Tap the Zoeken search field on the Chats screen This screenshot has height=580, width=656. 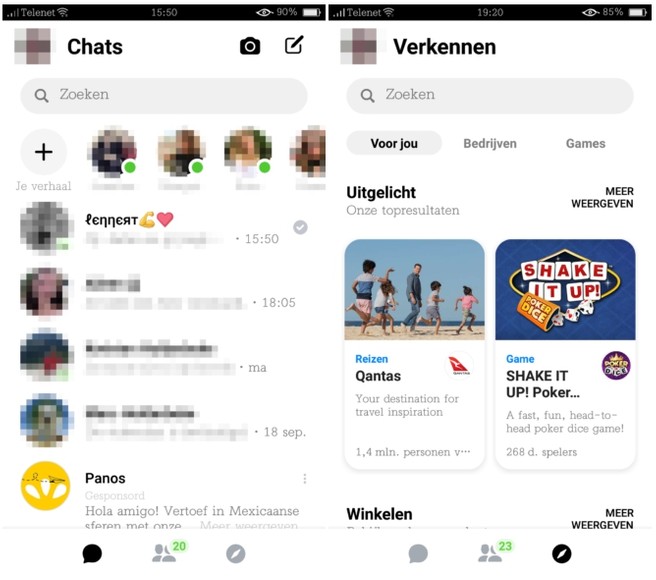click(164, 96)
